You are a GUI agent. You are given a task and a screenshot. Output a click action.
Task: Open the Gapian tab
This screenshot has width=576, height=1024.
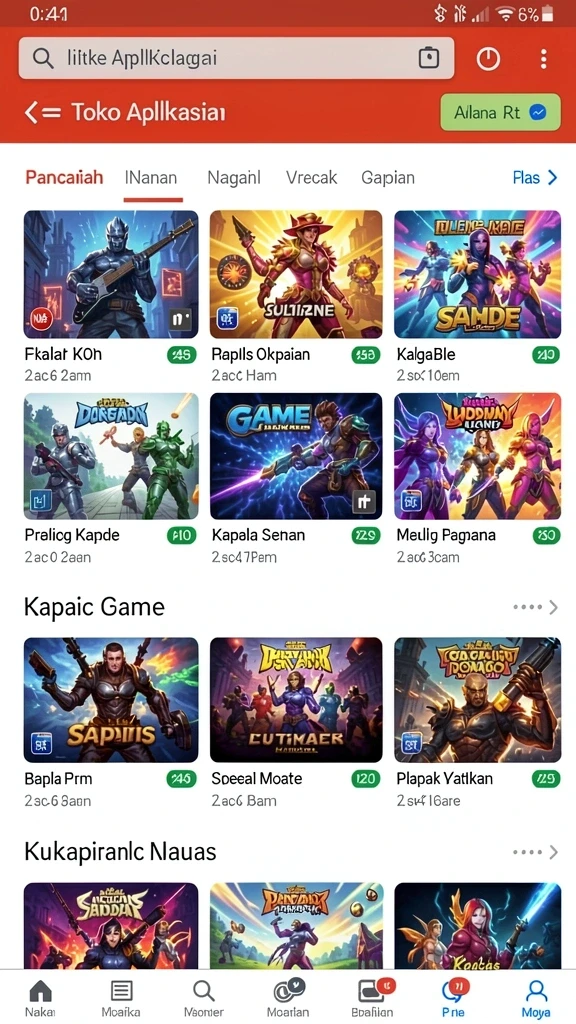click(x=388, y=178)
